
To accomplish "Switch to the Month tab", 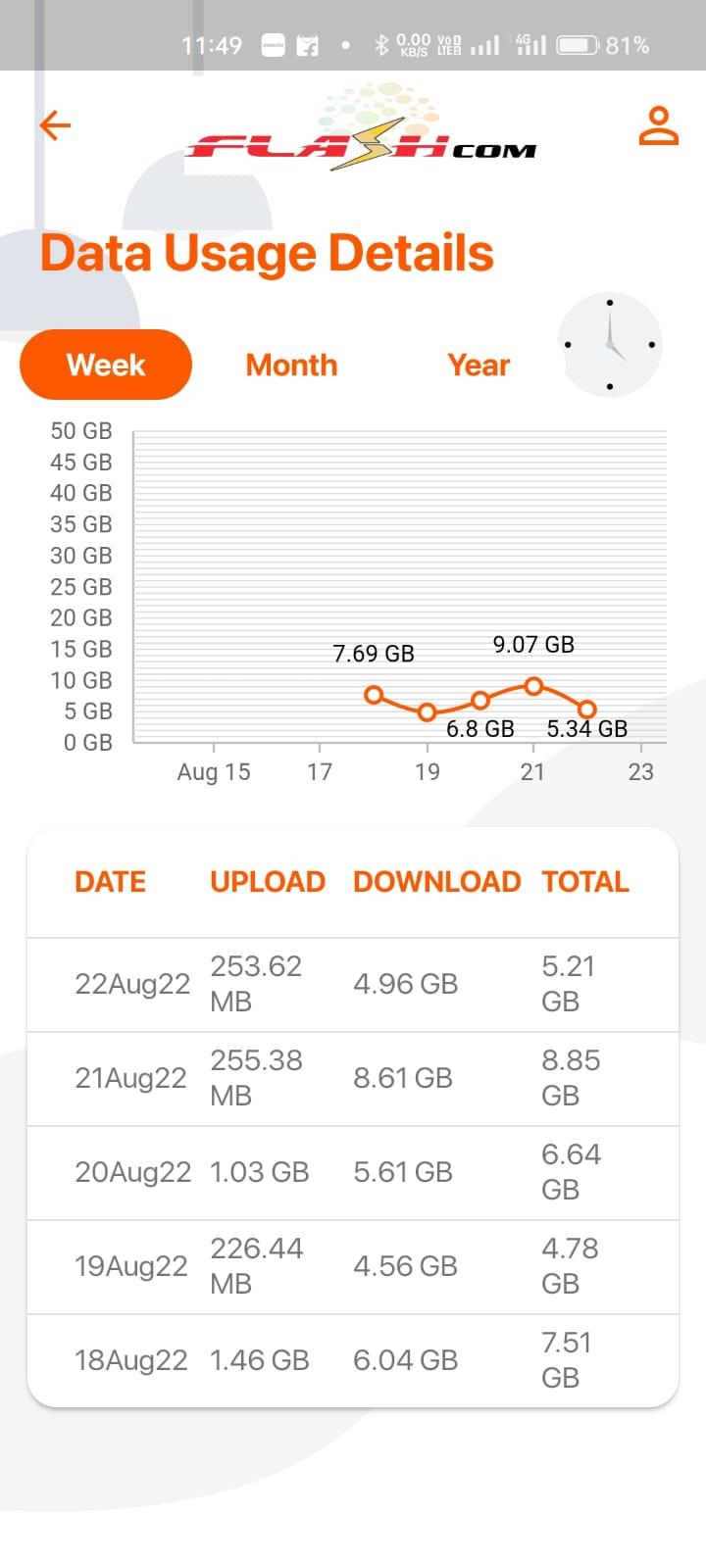I will [291, 365].
